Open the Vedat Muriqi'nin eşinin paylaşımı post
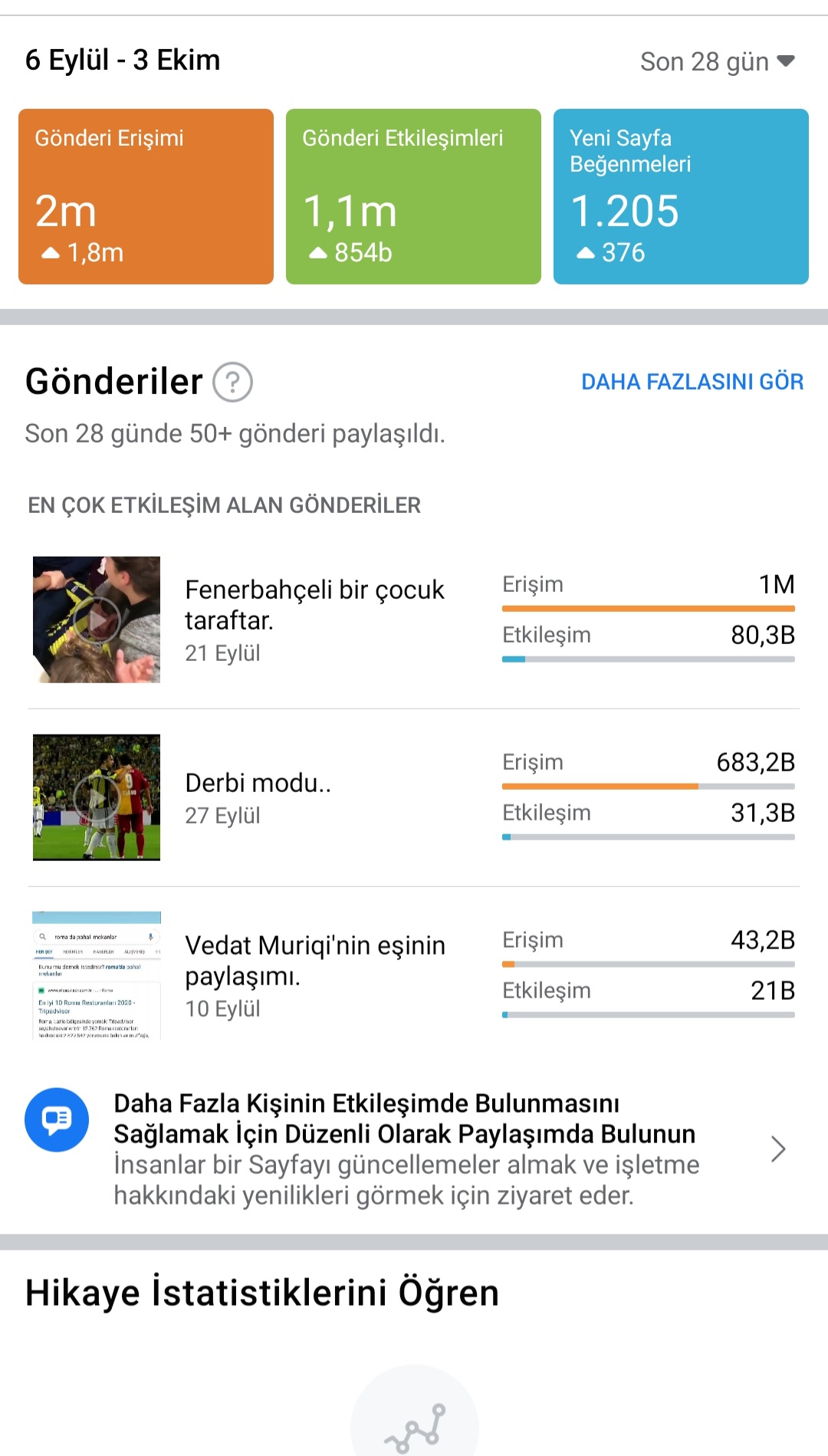Viewport: 828px width, 1456px height. pos(414,975)
